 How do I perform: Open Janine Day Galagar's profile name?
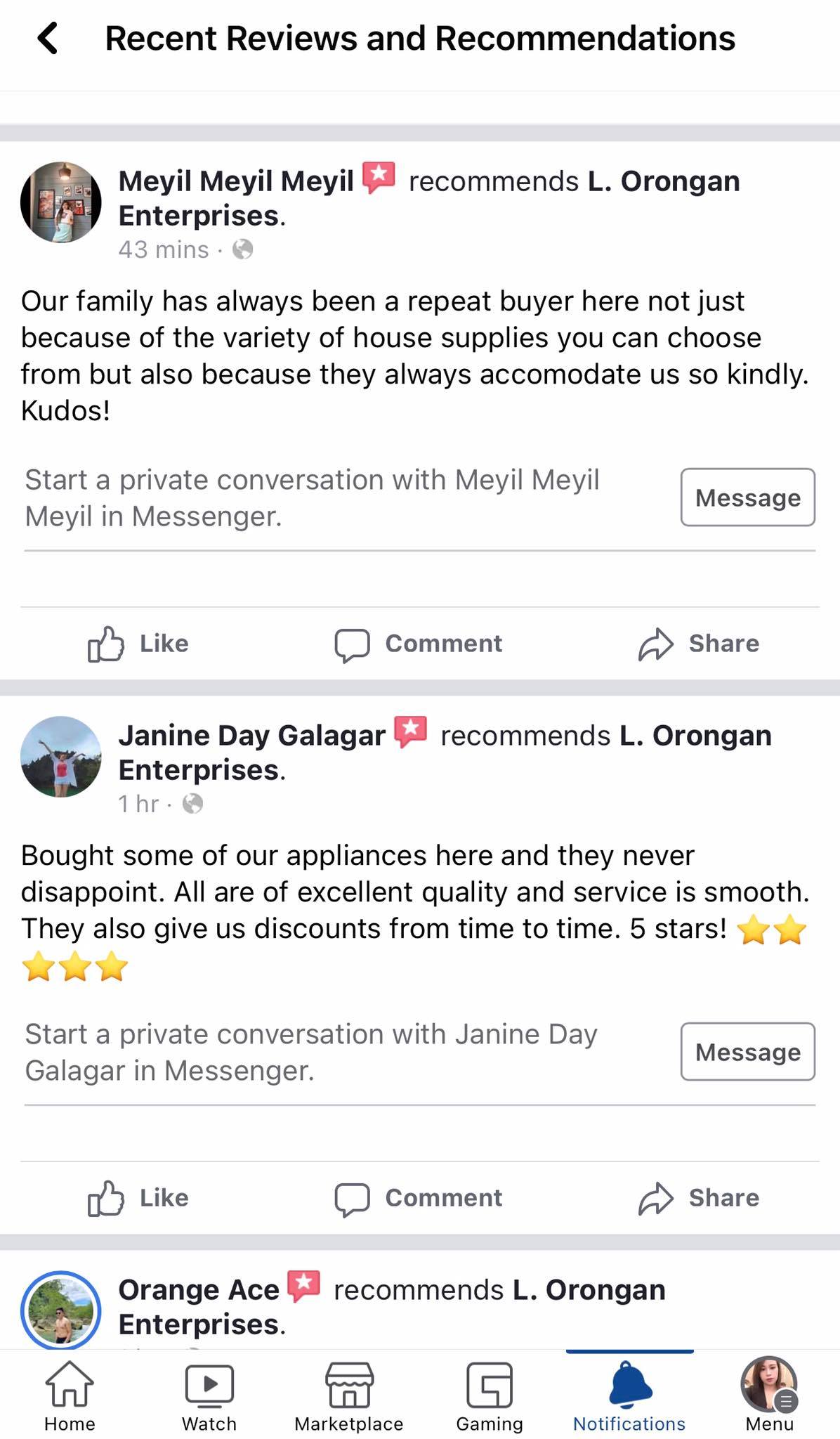click(x=251, y=736)
